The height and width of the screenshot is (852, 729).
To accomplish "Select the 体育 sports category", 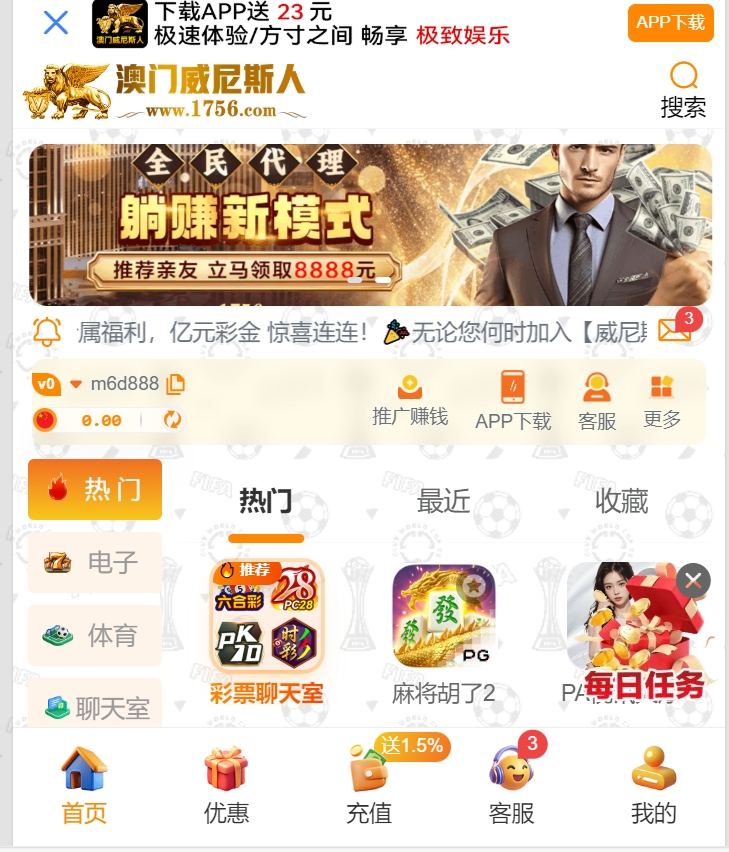I will point(94,636).
